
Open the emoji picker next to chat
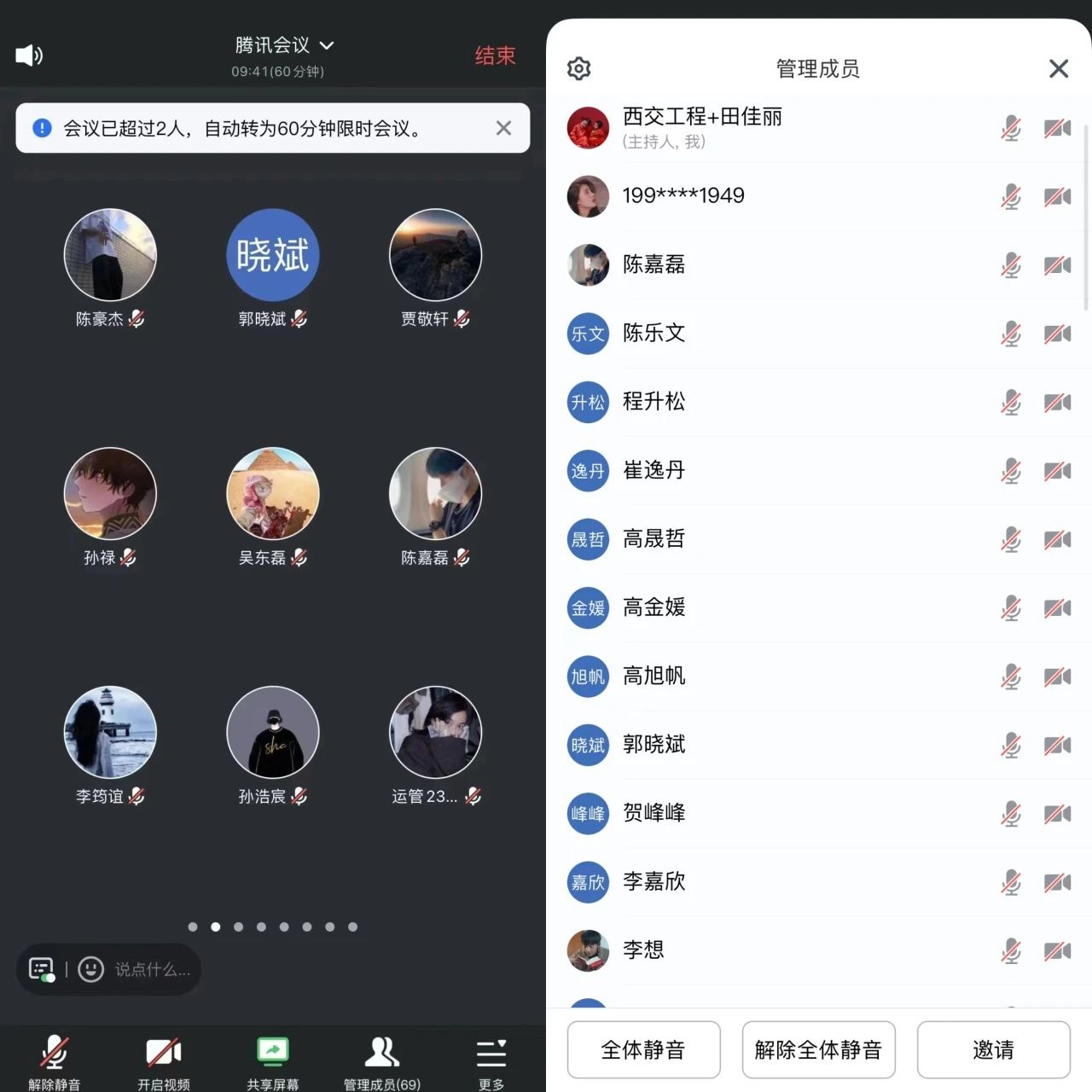[x=90, y=969]
